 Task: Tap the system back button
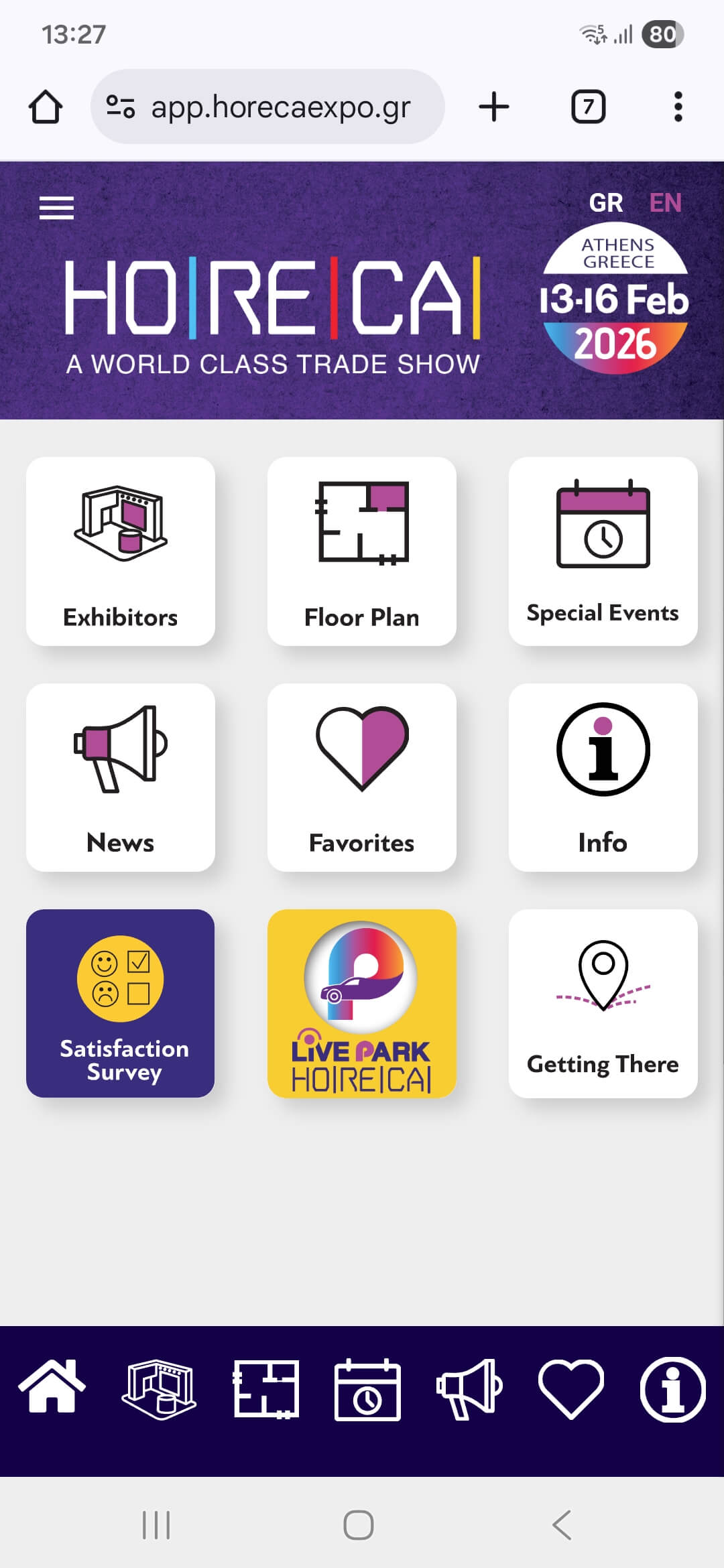562,1525
